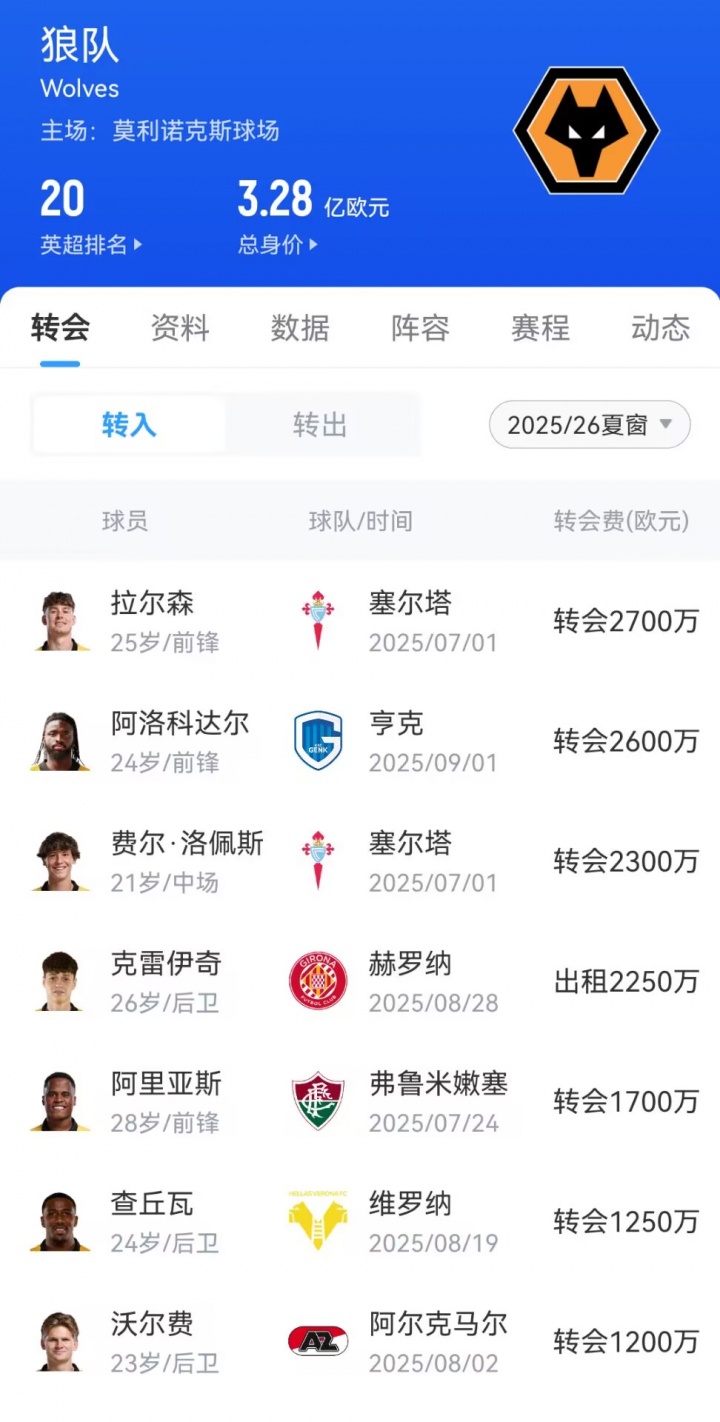
Task: Open player 阿里亚斯's transfer row
Action: click(x=360, y=1101)
